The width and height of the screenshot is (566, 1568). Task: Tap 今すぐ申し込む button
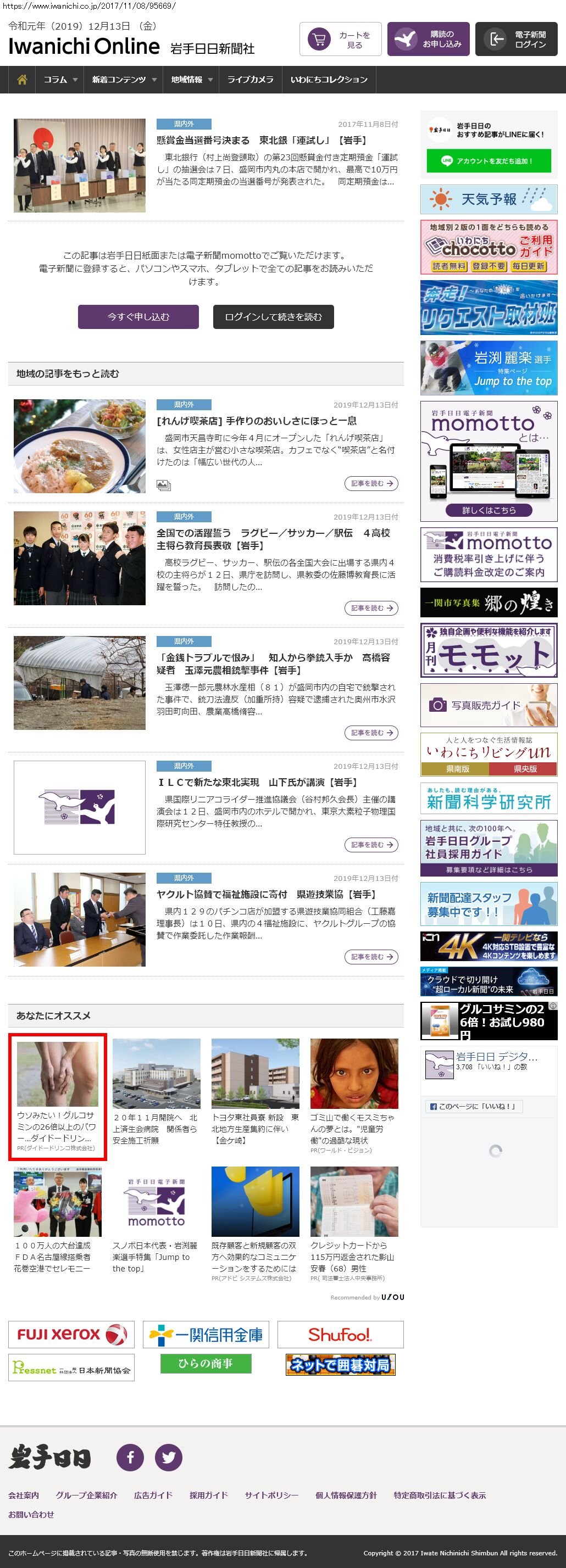pyautogui.click(x=138, y=317)
